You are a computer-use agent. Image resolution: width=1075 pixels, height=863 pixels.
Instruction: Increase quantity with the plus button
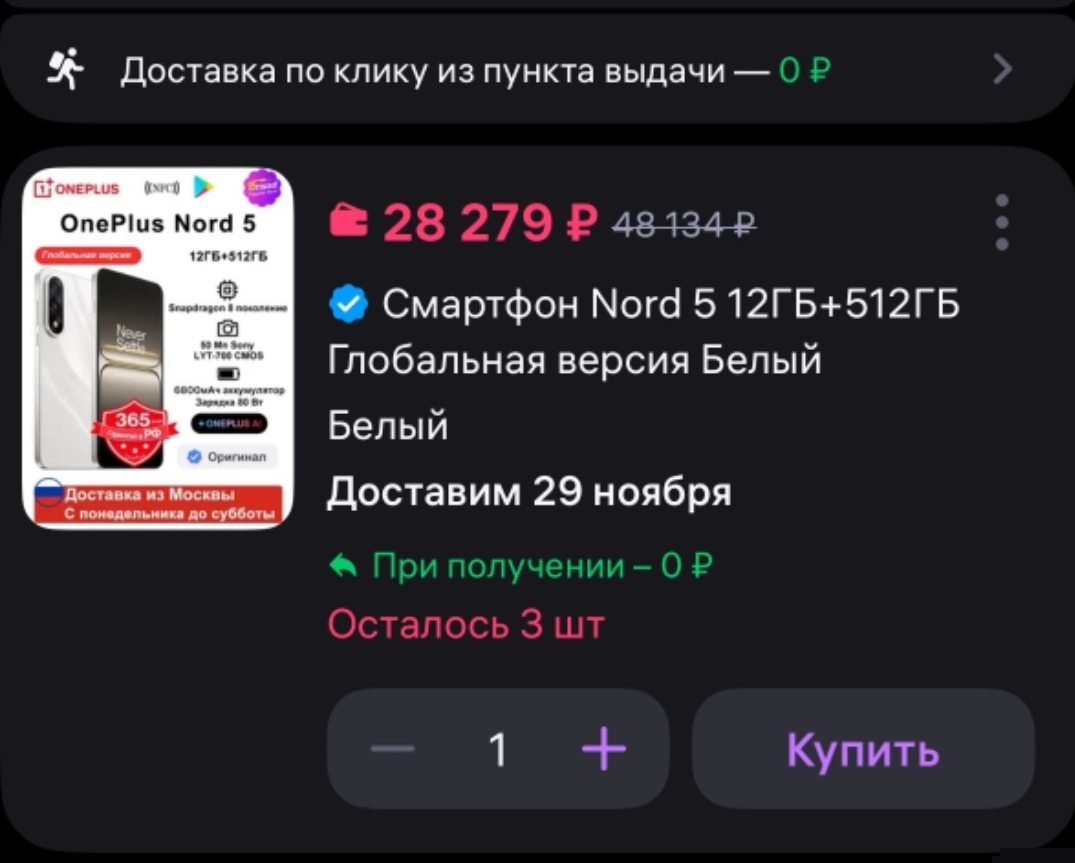(x=603, y=749)
